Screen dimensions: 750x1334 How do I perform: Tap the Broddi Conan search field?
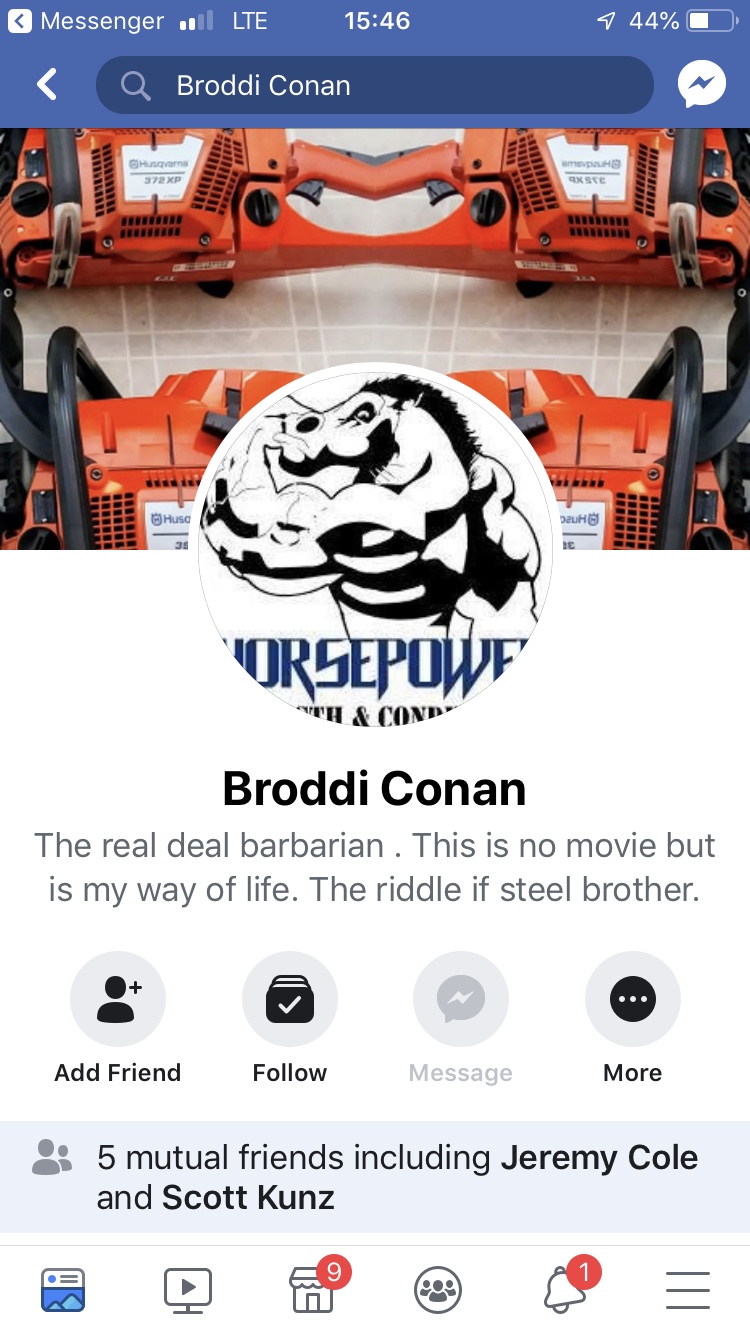click(x=374, y=86)
